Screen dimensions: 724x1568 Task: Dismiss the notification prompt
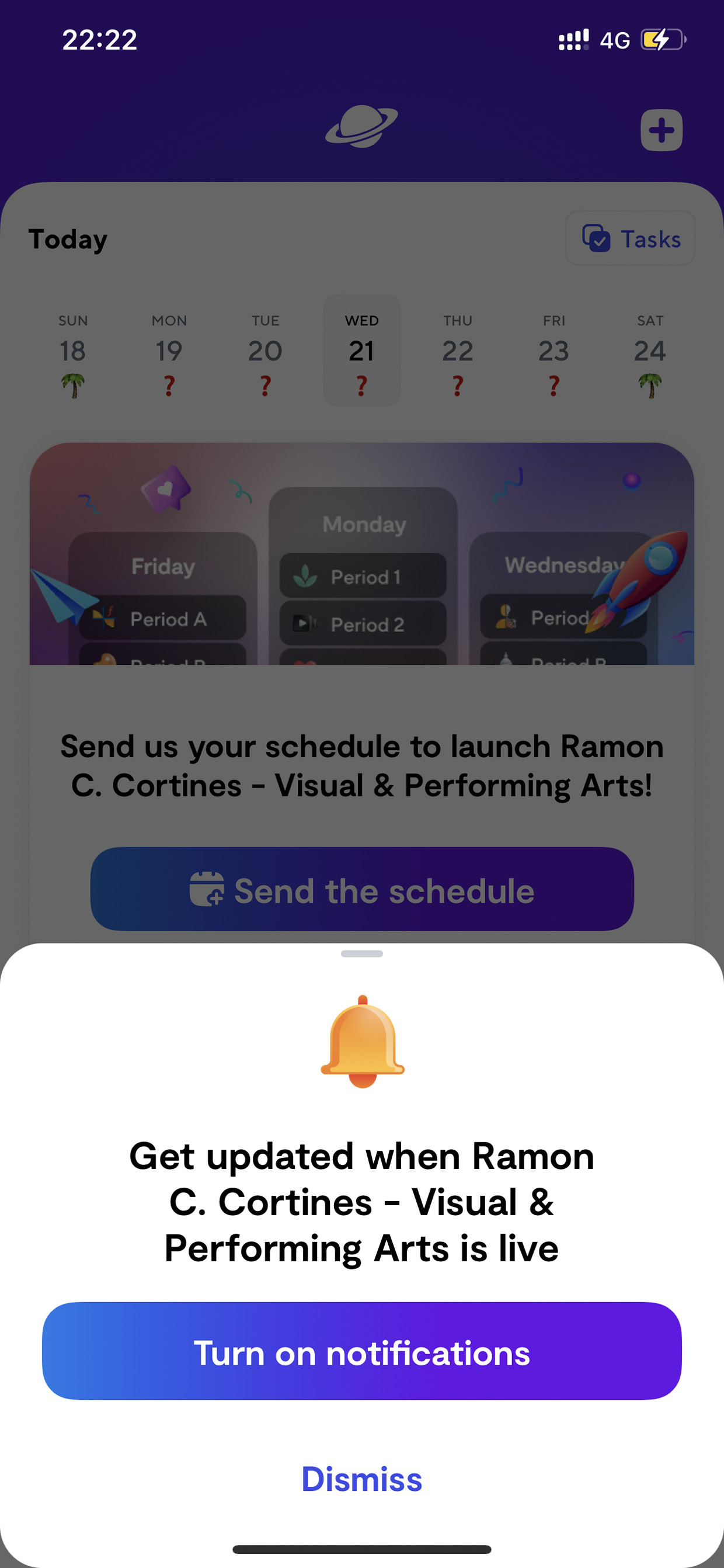pyautogui.click(x=362, y=1480)
